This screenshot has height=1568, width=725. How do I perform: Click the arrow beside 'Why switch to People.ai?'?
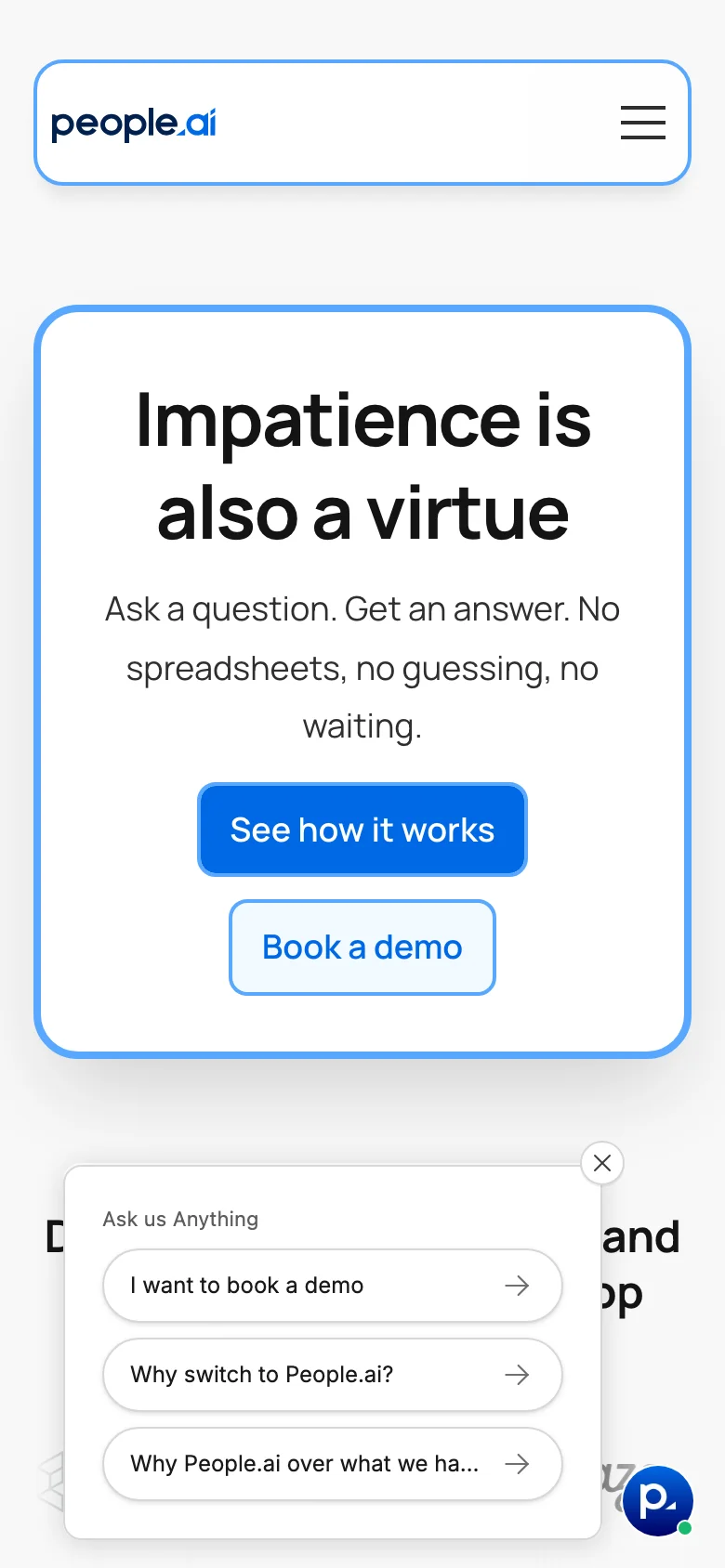[517, 1375]
